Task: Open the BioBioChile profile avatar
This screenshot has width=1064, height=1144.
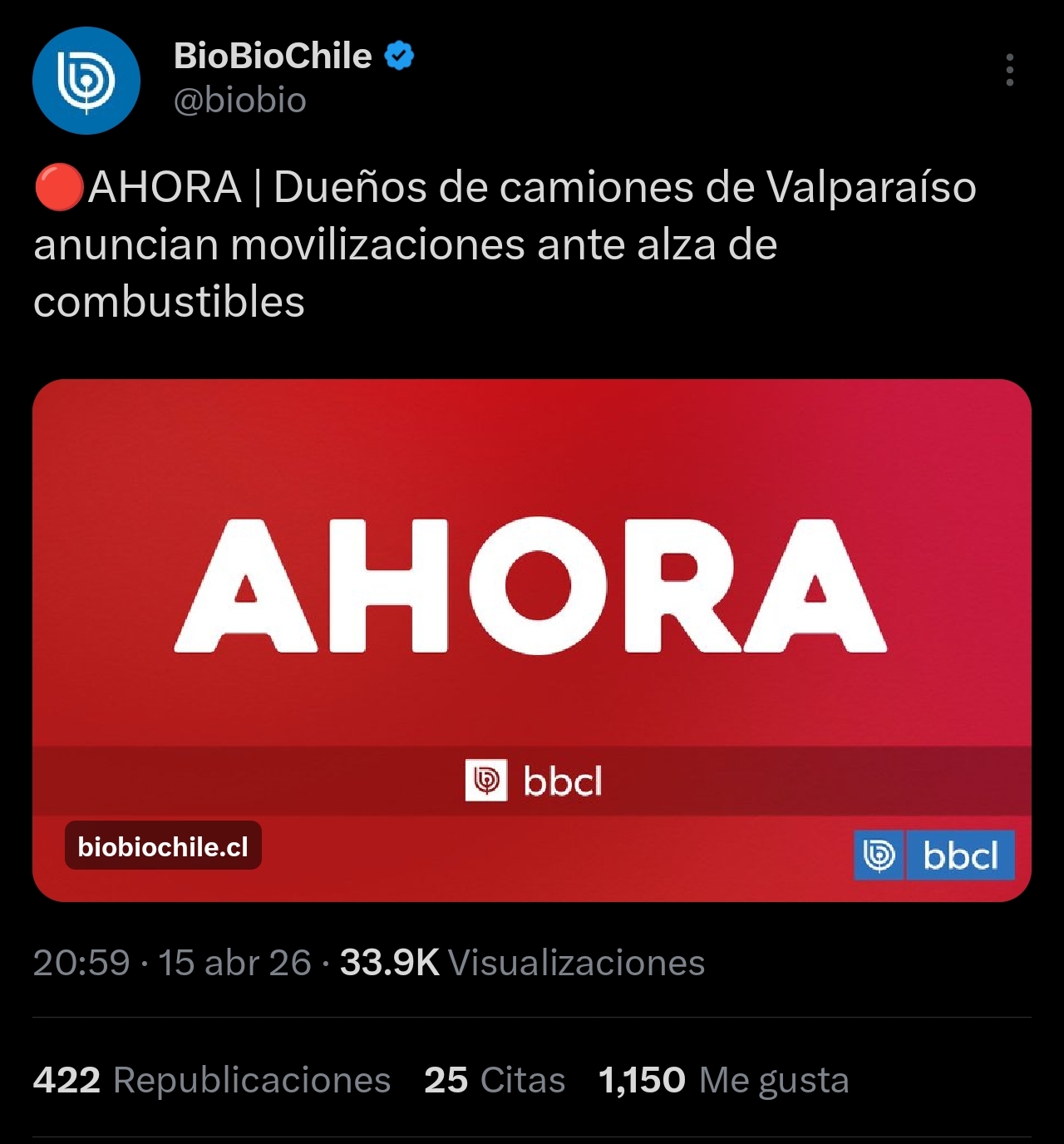Action: (x=86, y=81)
